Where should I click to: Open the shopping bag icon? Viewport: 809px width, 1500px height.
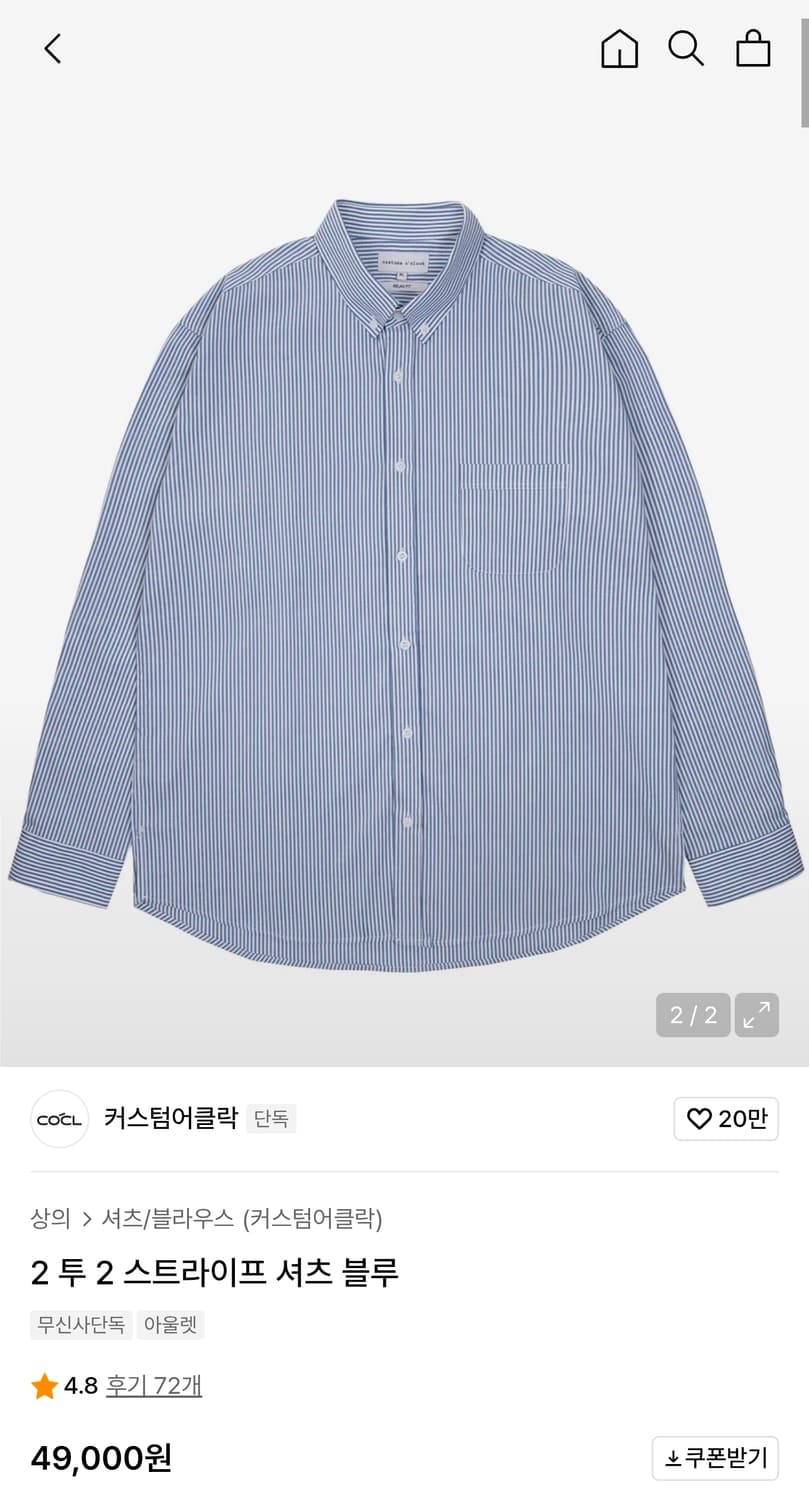752,47
